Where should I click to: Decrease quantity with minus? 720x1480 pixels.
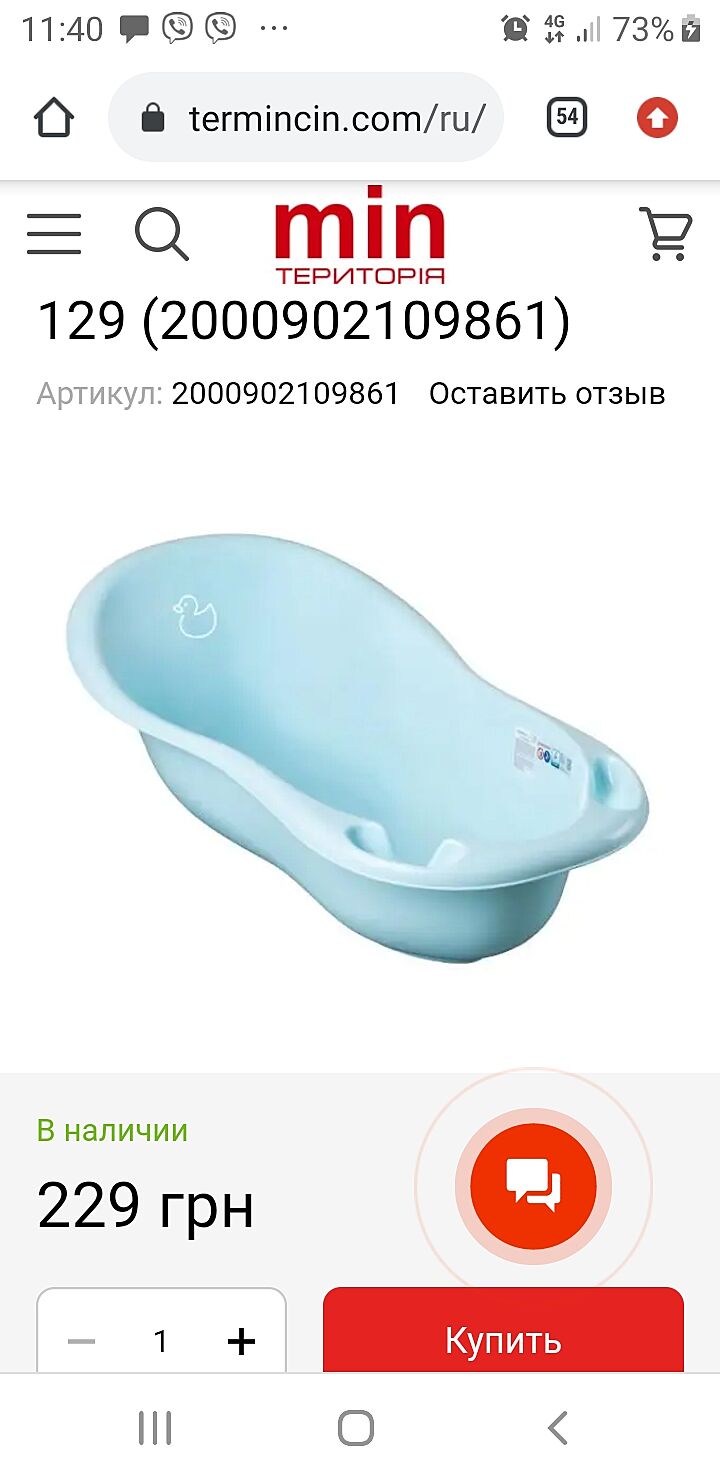(81, 1341)
